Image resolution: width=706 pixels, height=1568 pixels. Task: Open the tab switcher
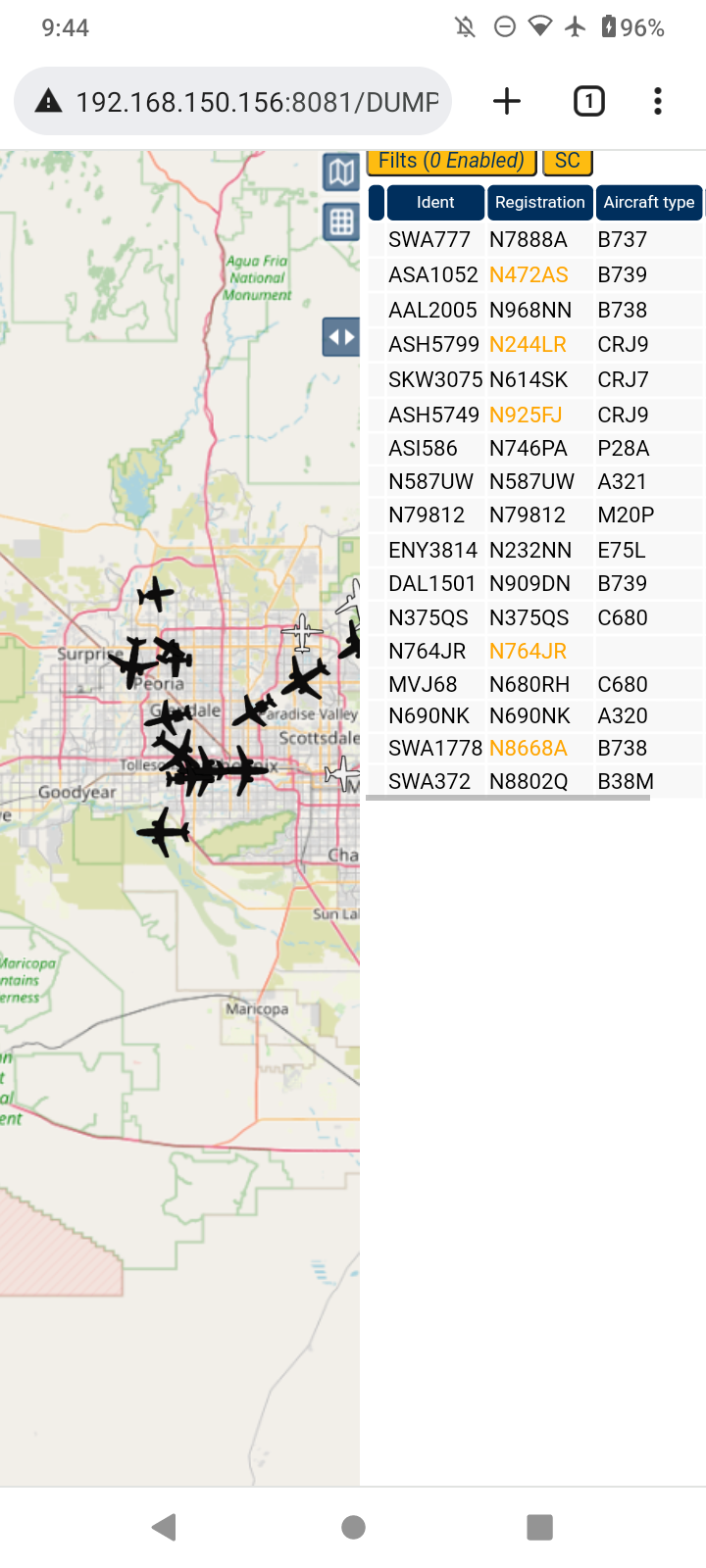coord(588,101)
